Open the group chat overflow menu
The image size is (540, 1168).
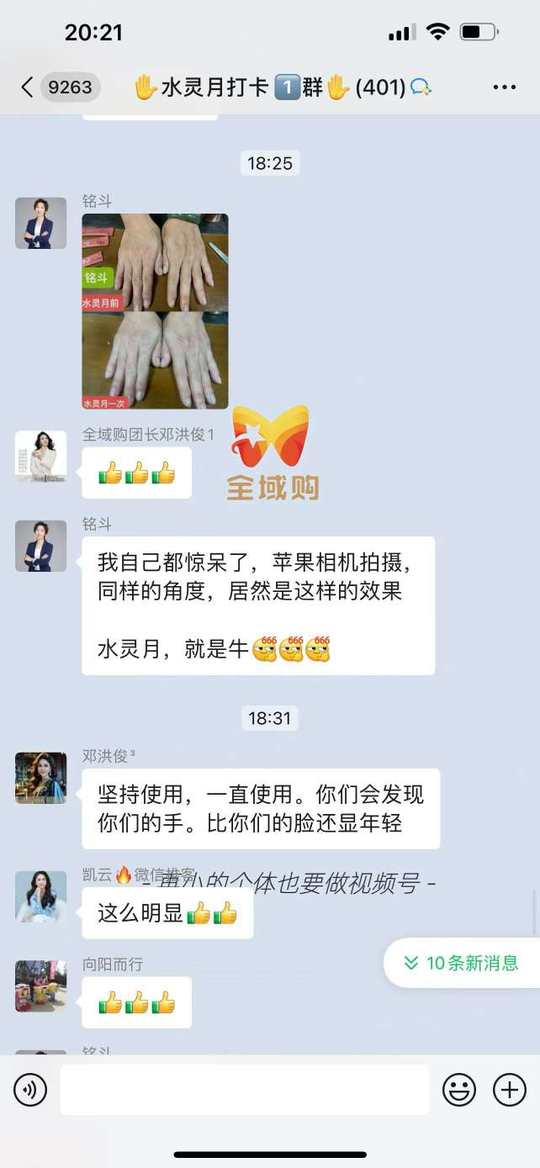[504, 88]
